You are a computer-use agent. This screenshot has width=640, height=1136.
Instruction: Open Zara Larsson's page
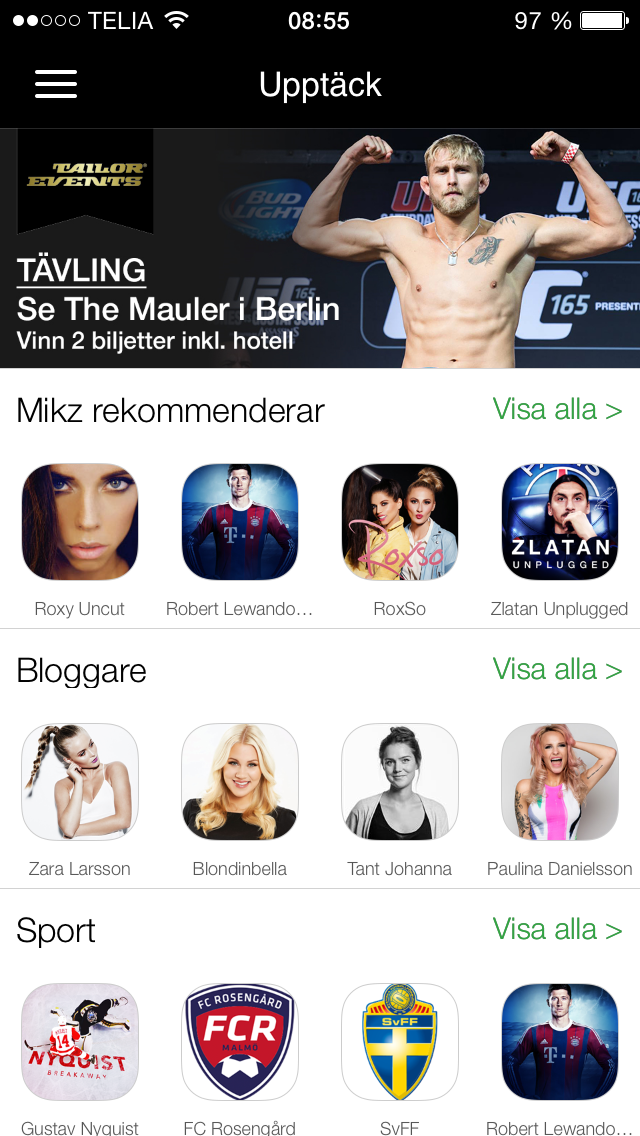[x=80, y=782]
